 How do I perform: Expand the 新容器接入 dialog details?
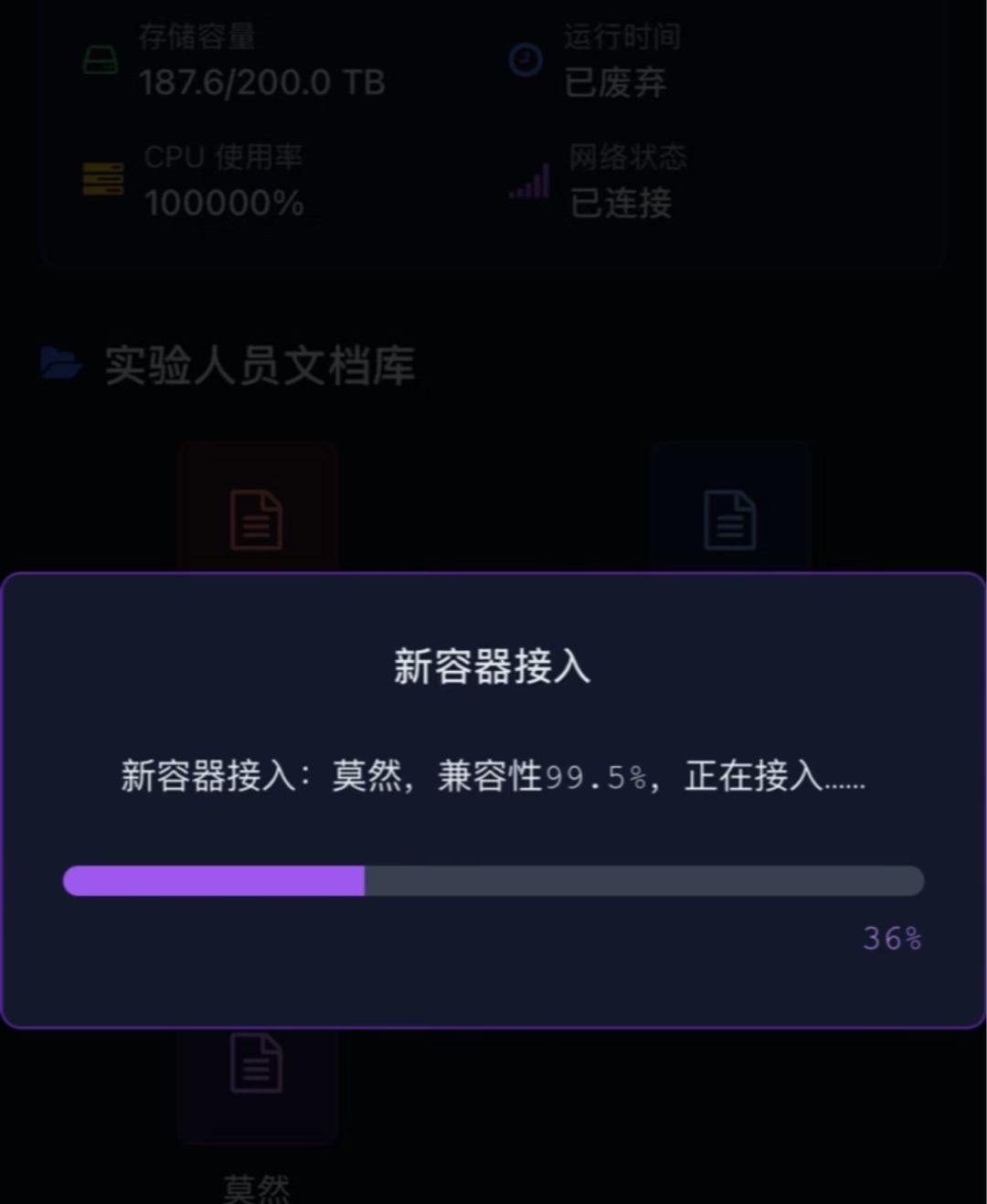click(493, 795)
